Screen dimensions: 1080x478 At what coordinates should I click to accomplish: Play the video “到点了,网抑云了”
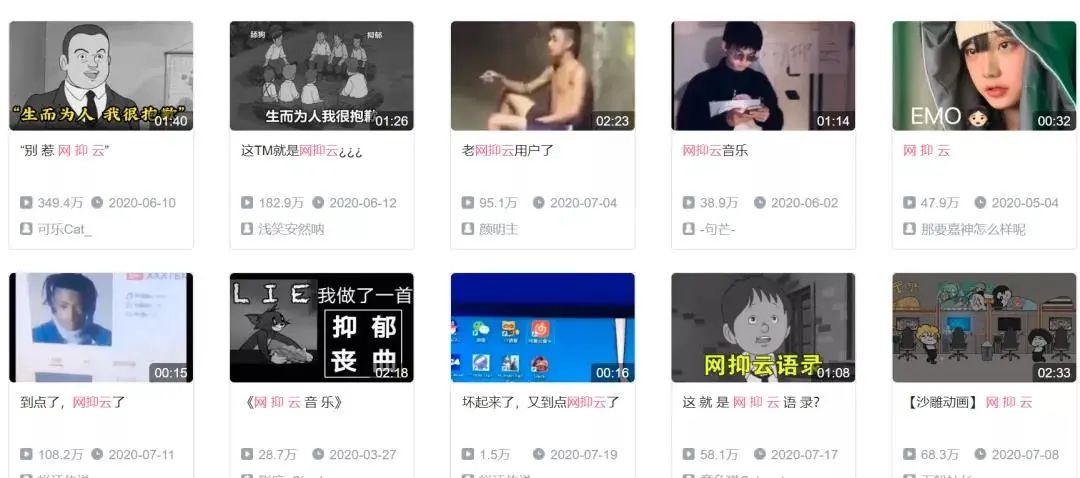coord(100,328)
